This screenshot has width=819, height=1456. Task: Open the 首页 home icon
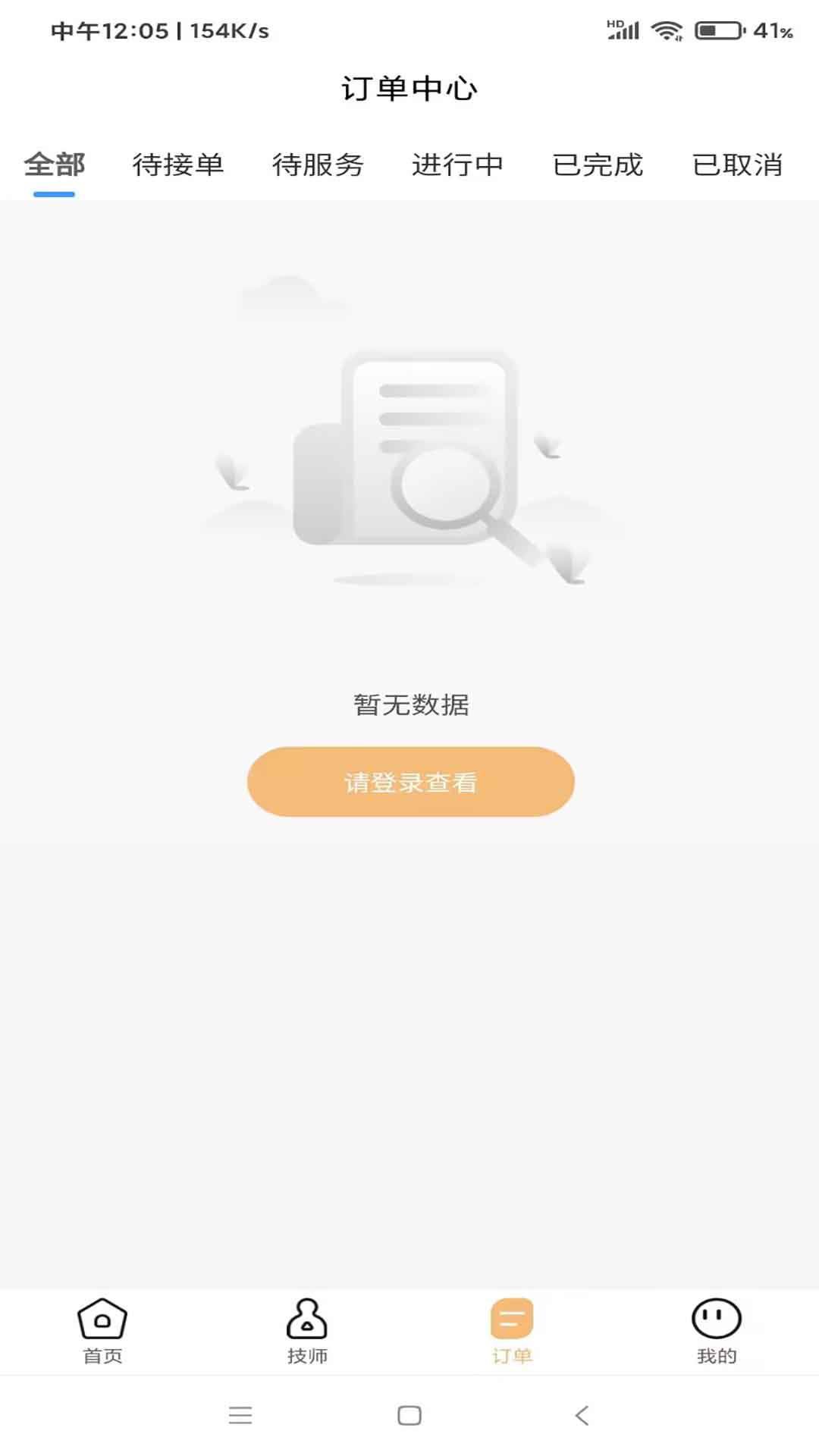pyautogui.click(x=104, y=1322)
